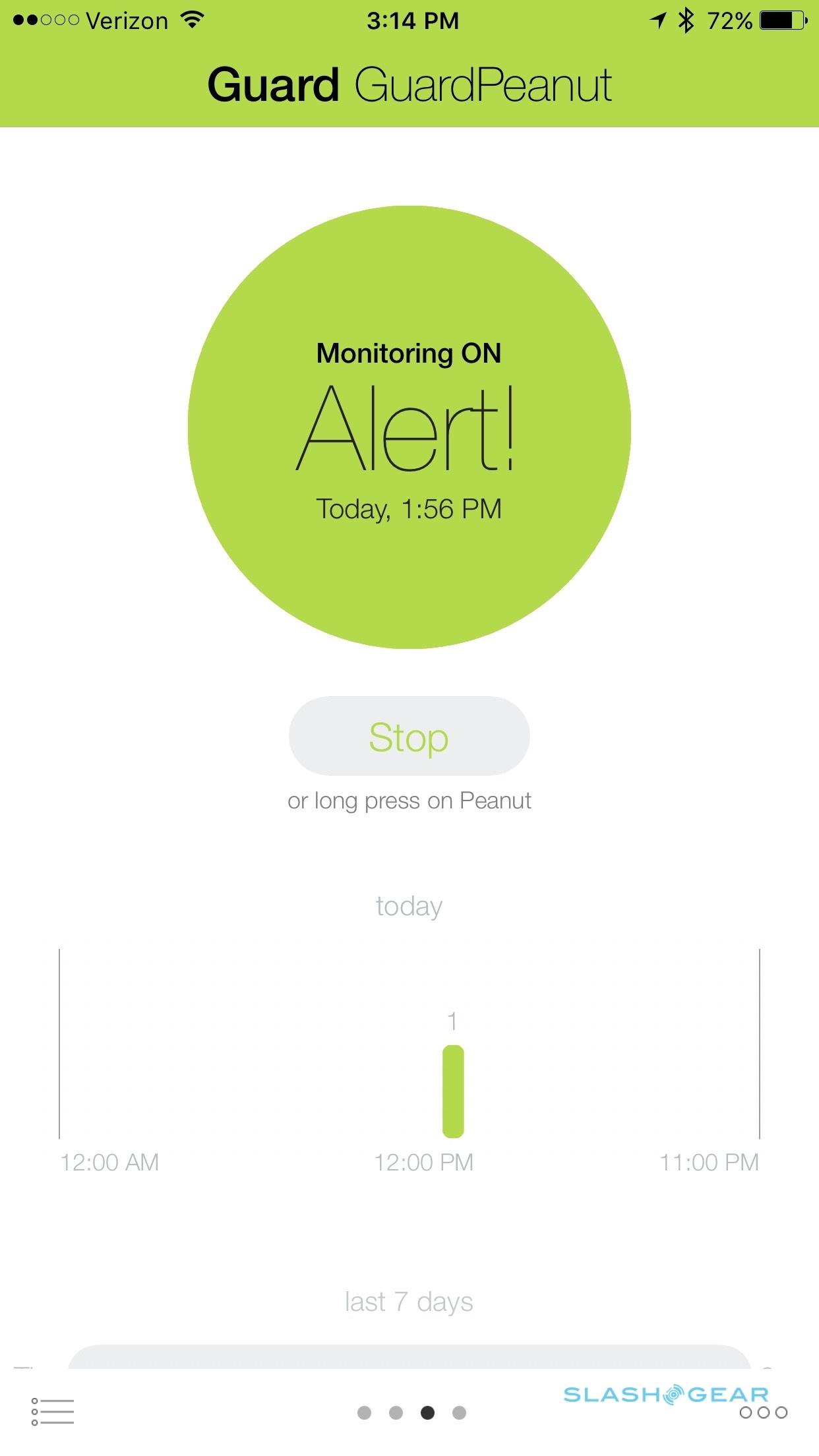
Task: Tap the 12:00 PM alert bar
Action: click(x=453, y=1091)
